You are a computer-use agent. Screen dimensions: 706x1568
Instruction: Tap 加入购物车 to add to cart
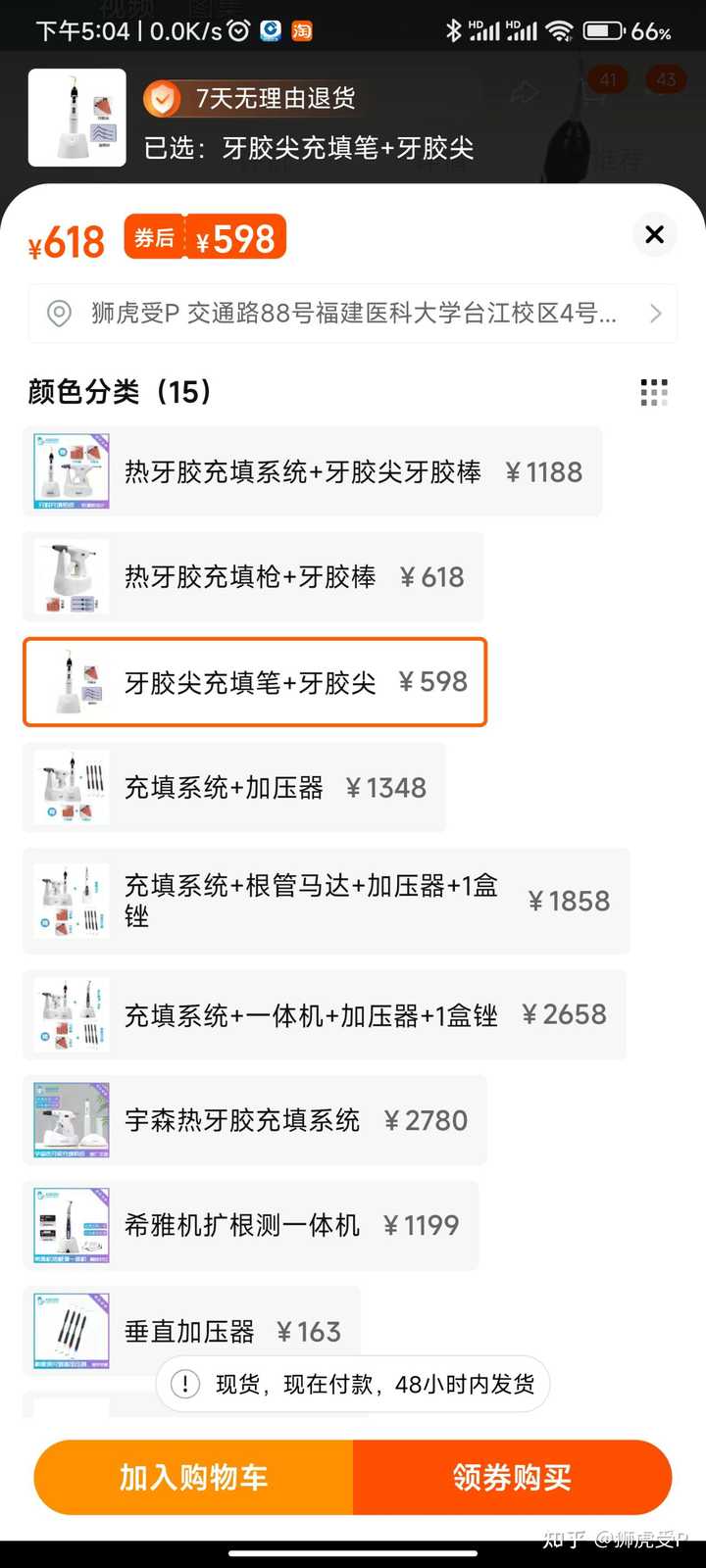(x=194, y=1477)
